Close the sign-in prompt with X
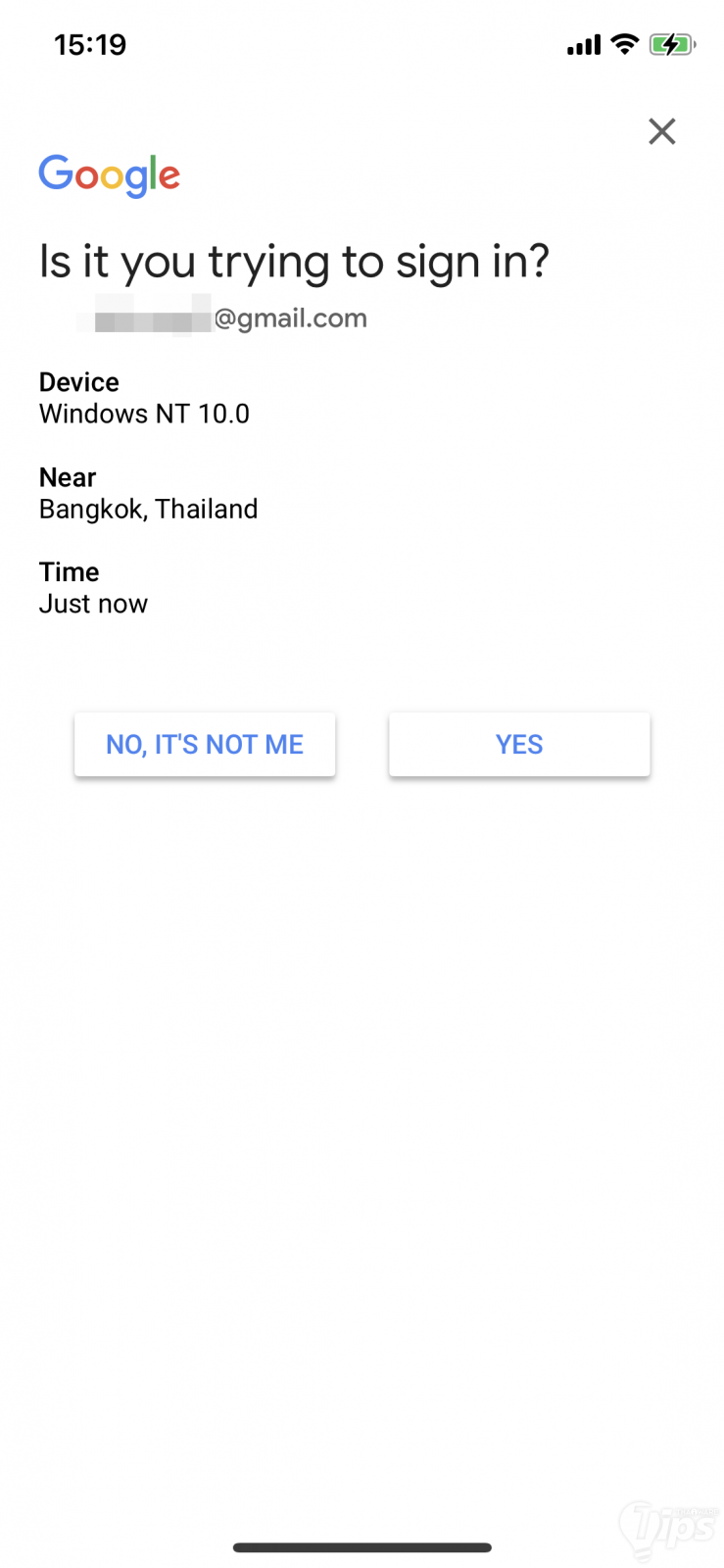724x1568 pixels. point(661,131)
